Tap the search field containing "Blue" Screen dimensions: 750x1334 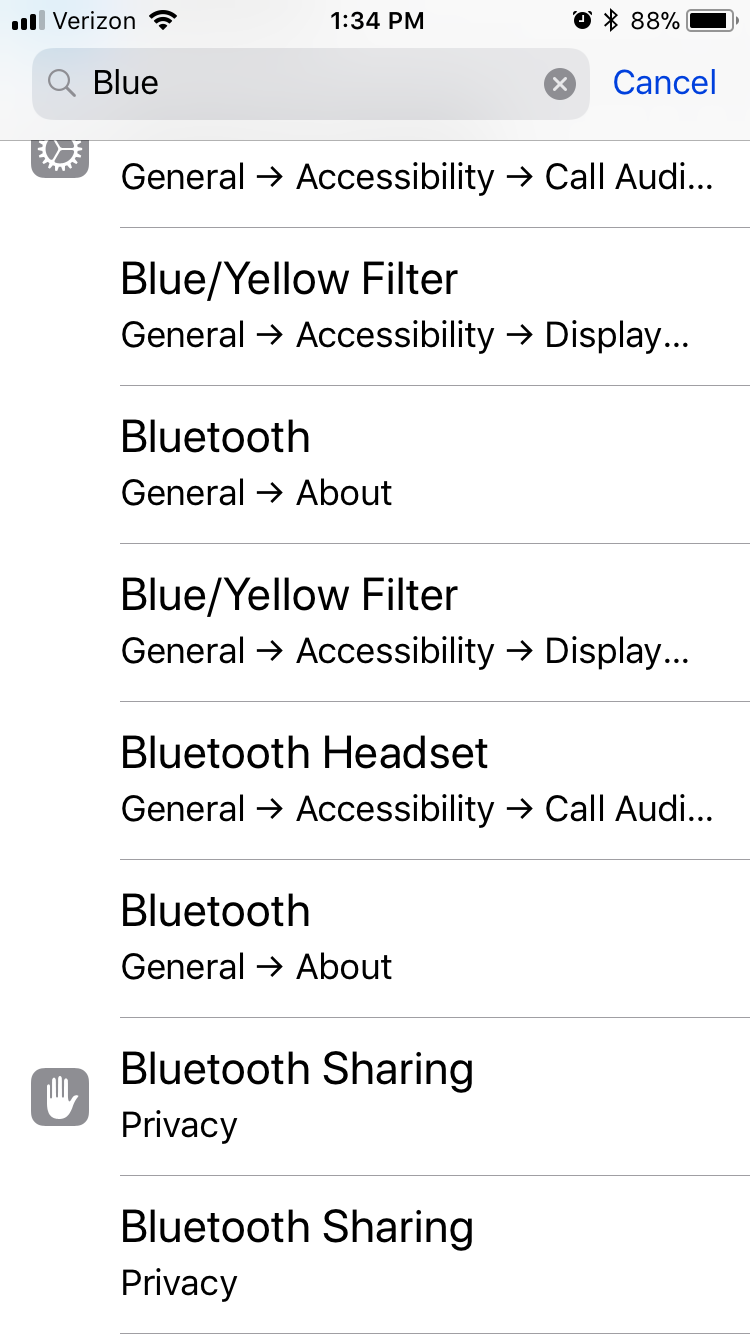click(311, 84)
